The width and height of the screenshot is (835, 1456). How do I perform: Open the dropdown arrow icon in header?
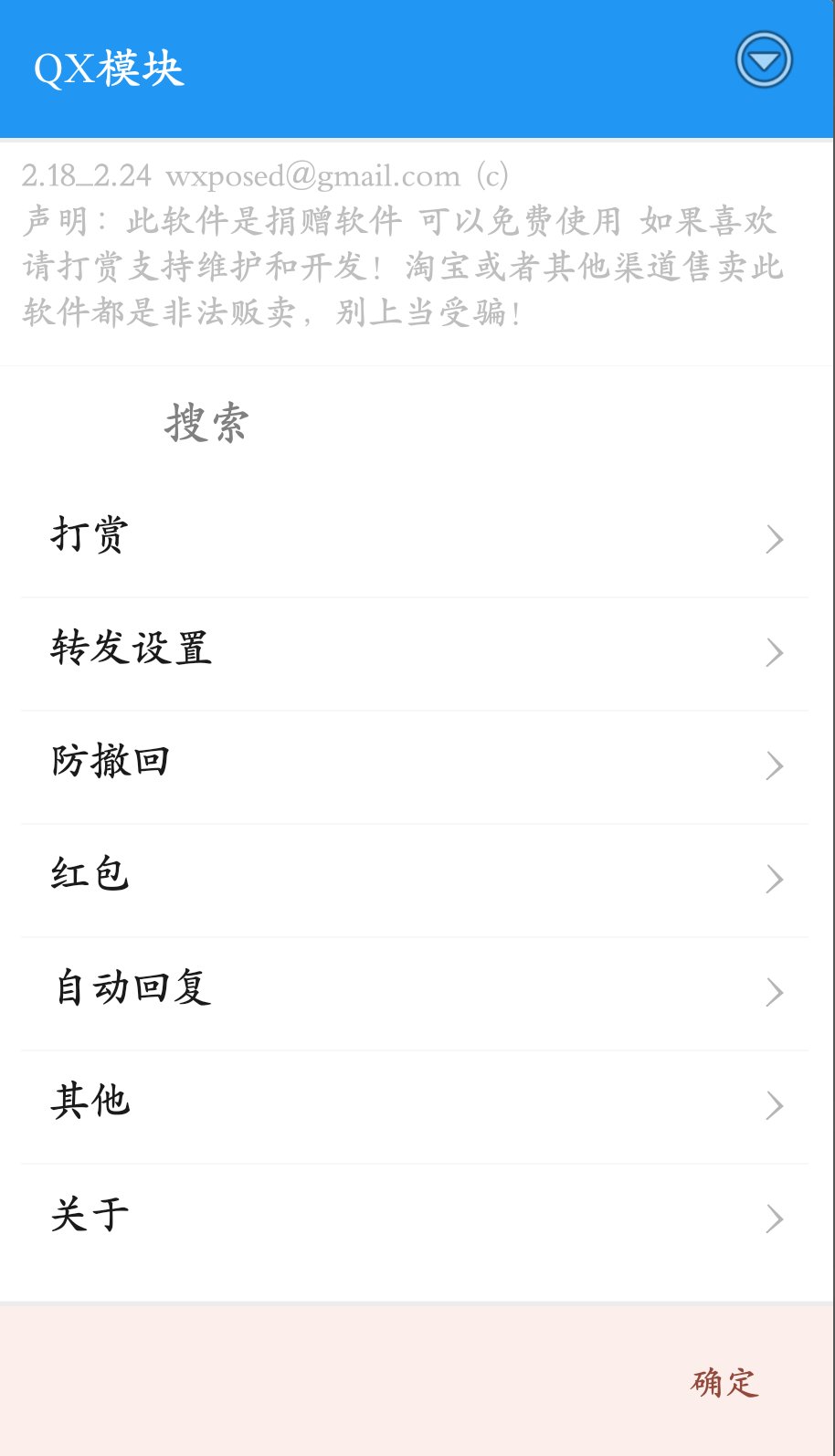click(x=764, y=61)
